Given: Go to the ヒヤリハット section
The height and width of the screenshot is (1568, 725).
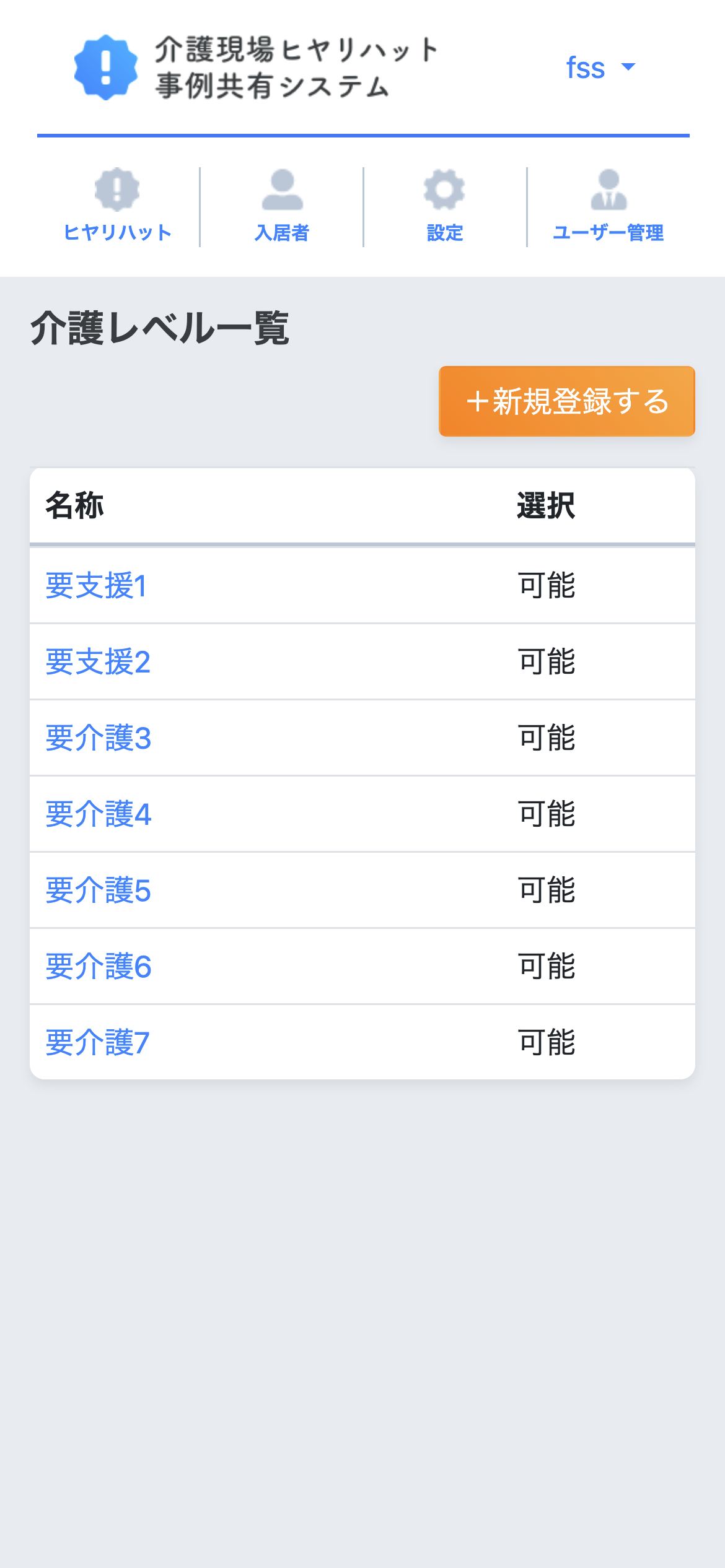Looking at the screenshot, I should (x=118, y=206).
